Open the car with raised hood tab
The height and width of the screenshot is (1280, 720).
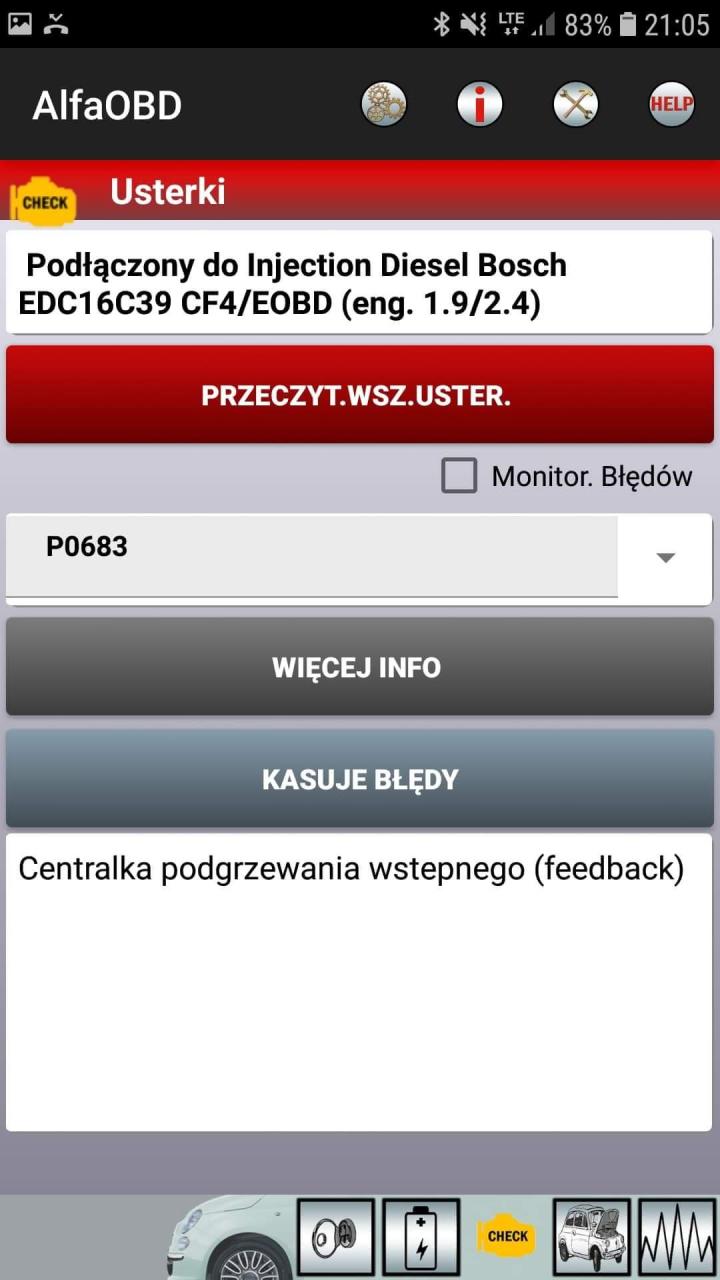click(592, 1238)
